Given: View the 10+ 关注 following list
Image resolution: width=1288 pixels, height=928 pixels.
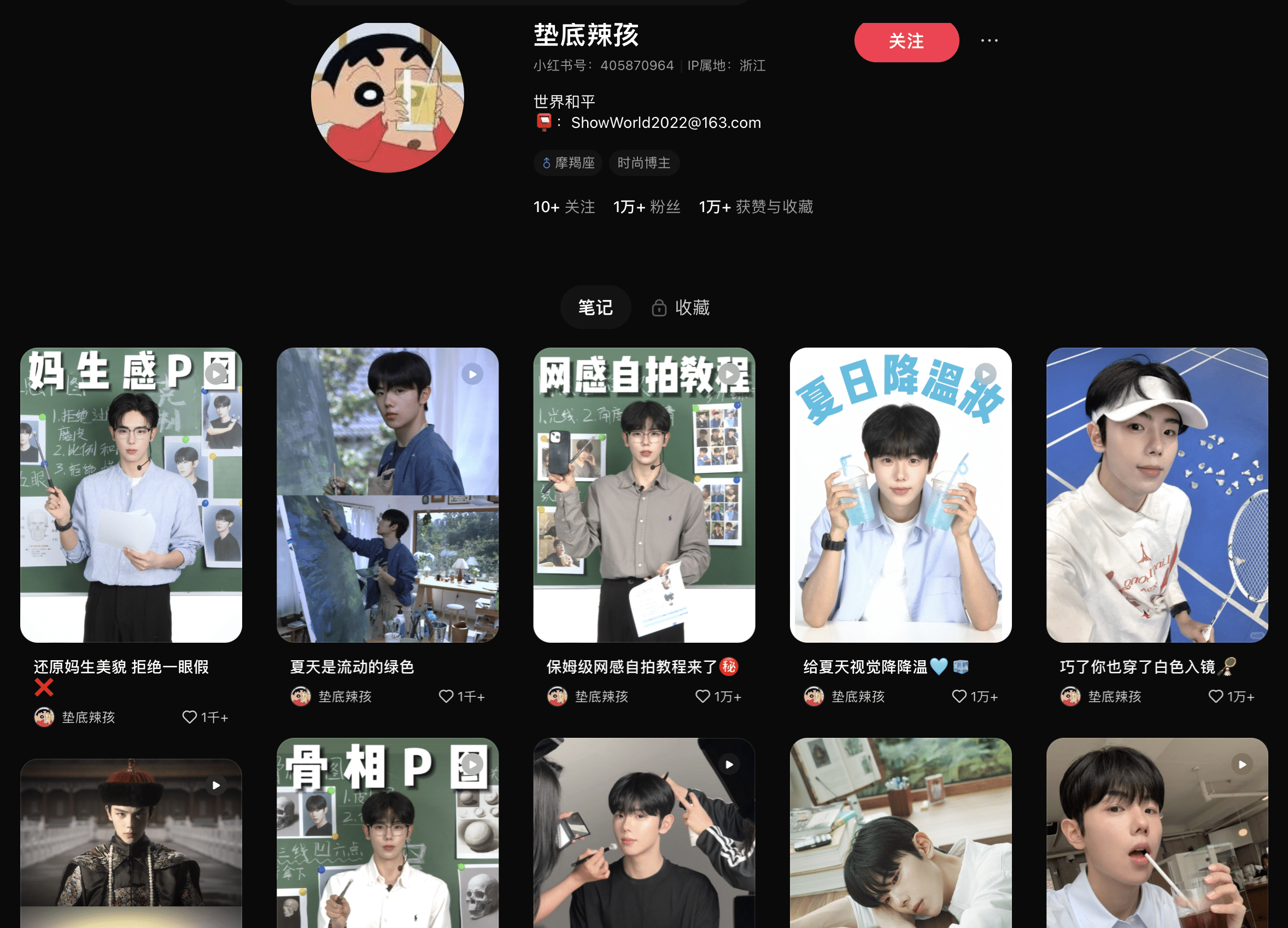Looking at the screenshot, I should 564,207.
